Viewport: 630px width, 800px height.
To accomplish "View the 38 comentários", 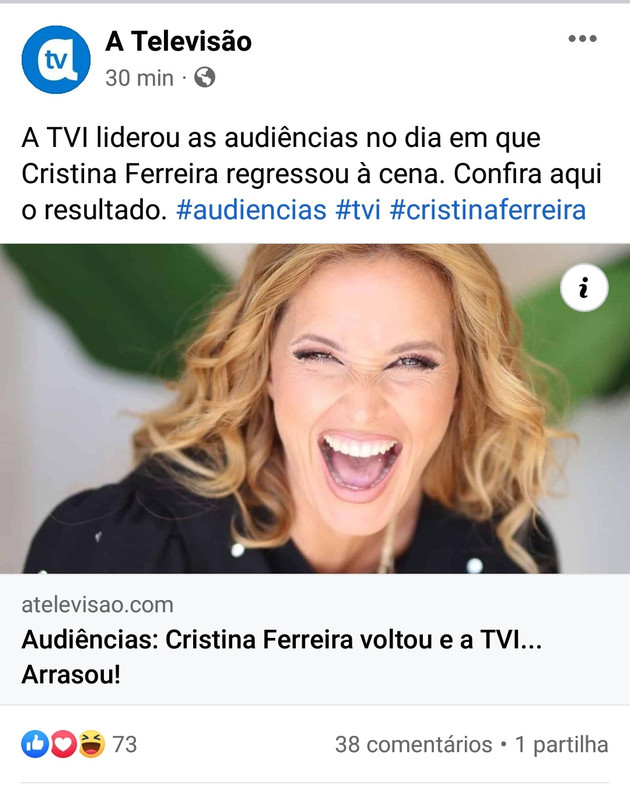I will [x=413, y=745].
